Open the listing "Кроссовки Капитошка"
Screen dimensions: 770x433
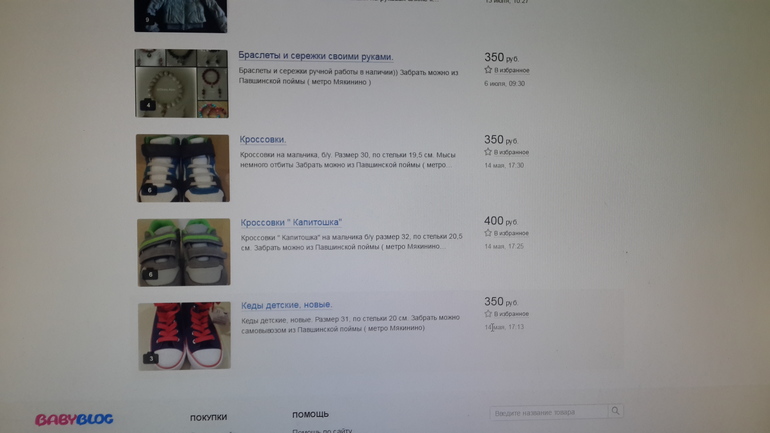coord(291,222)
